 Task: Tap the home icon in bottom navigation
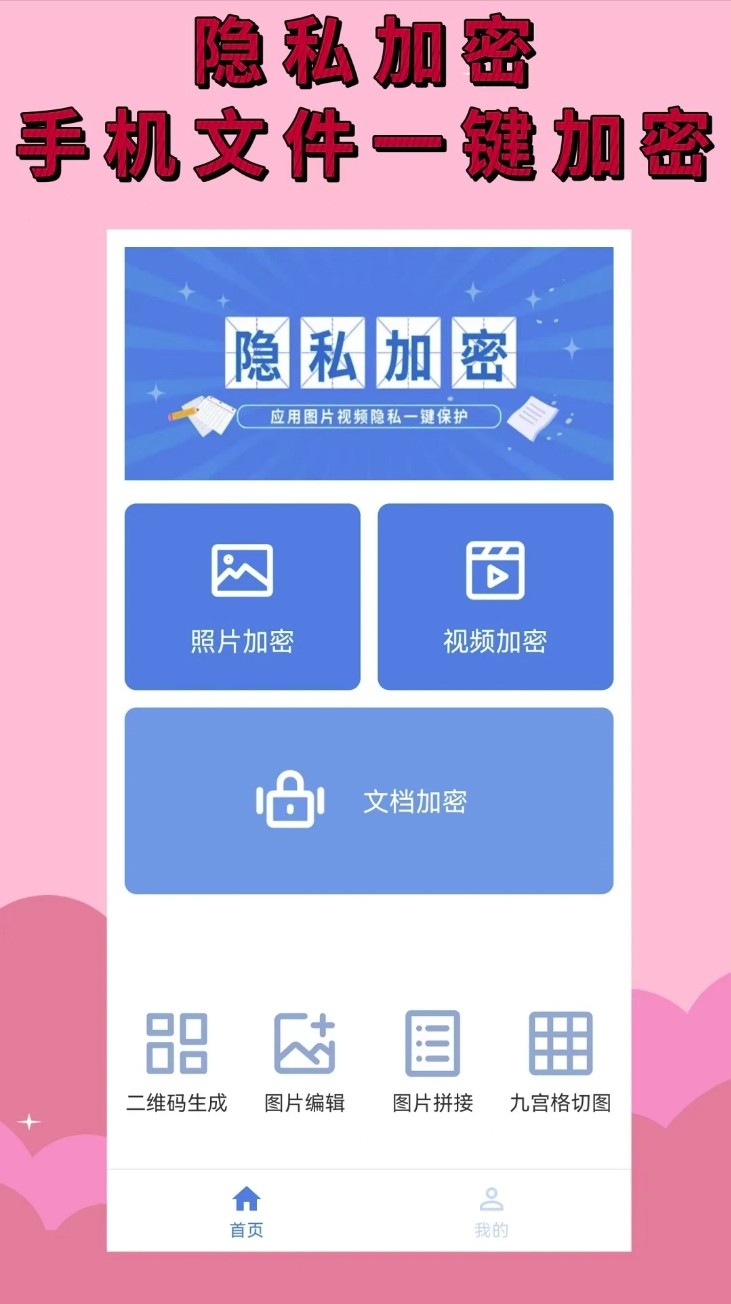click(x=246, y=1196)
